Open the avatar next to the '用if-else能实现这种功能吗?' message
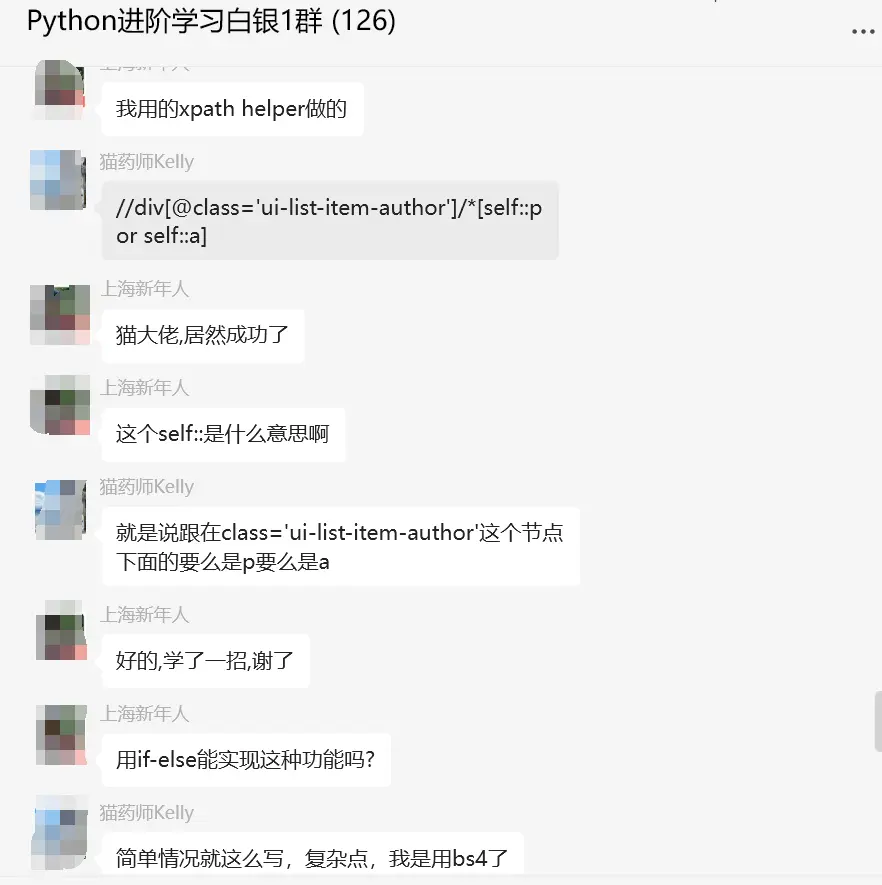 tap(60, 734)
